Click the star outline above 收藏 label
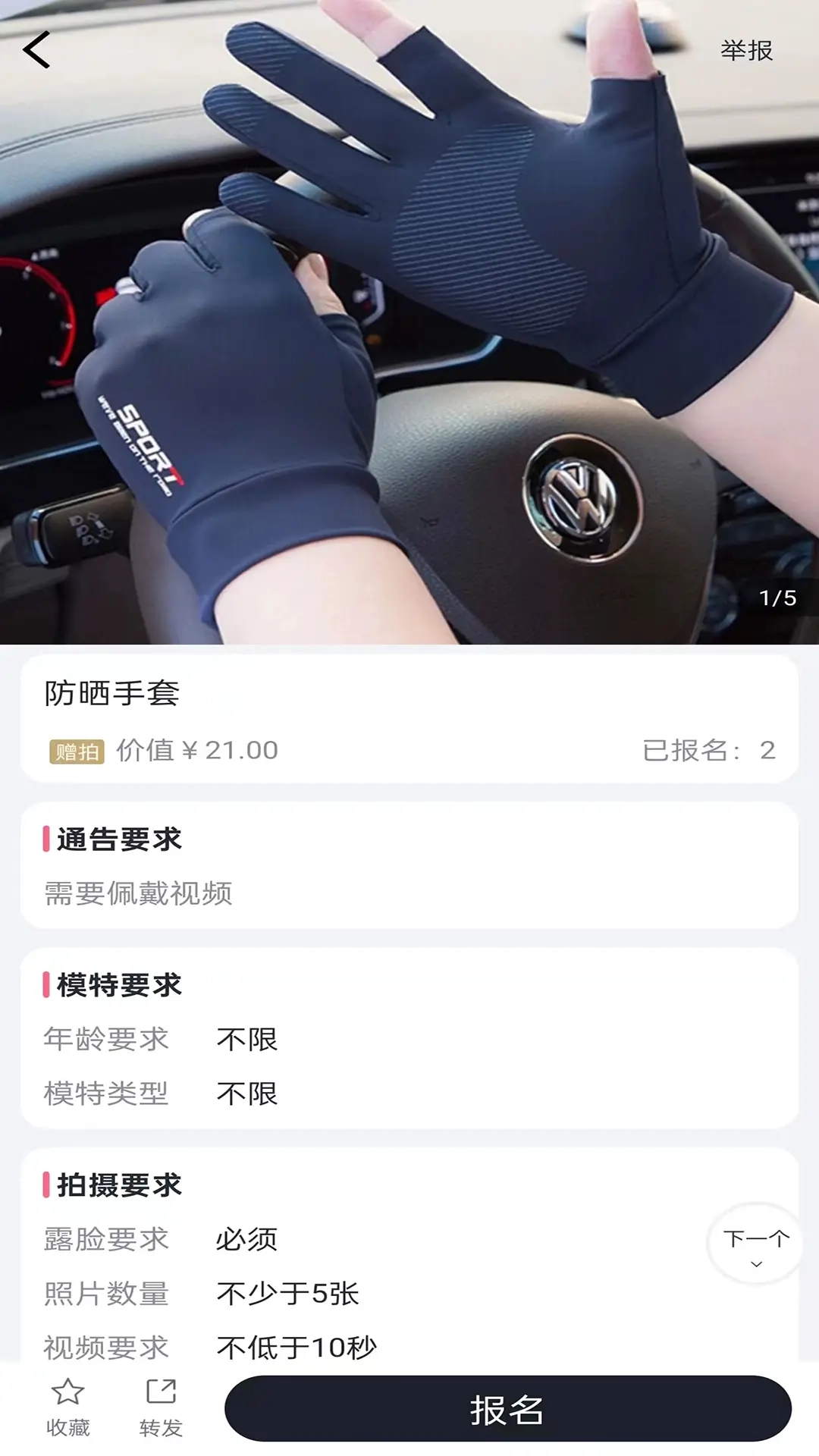This screenshot has width=819, height=1456. pos(67,1390)
